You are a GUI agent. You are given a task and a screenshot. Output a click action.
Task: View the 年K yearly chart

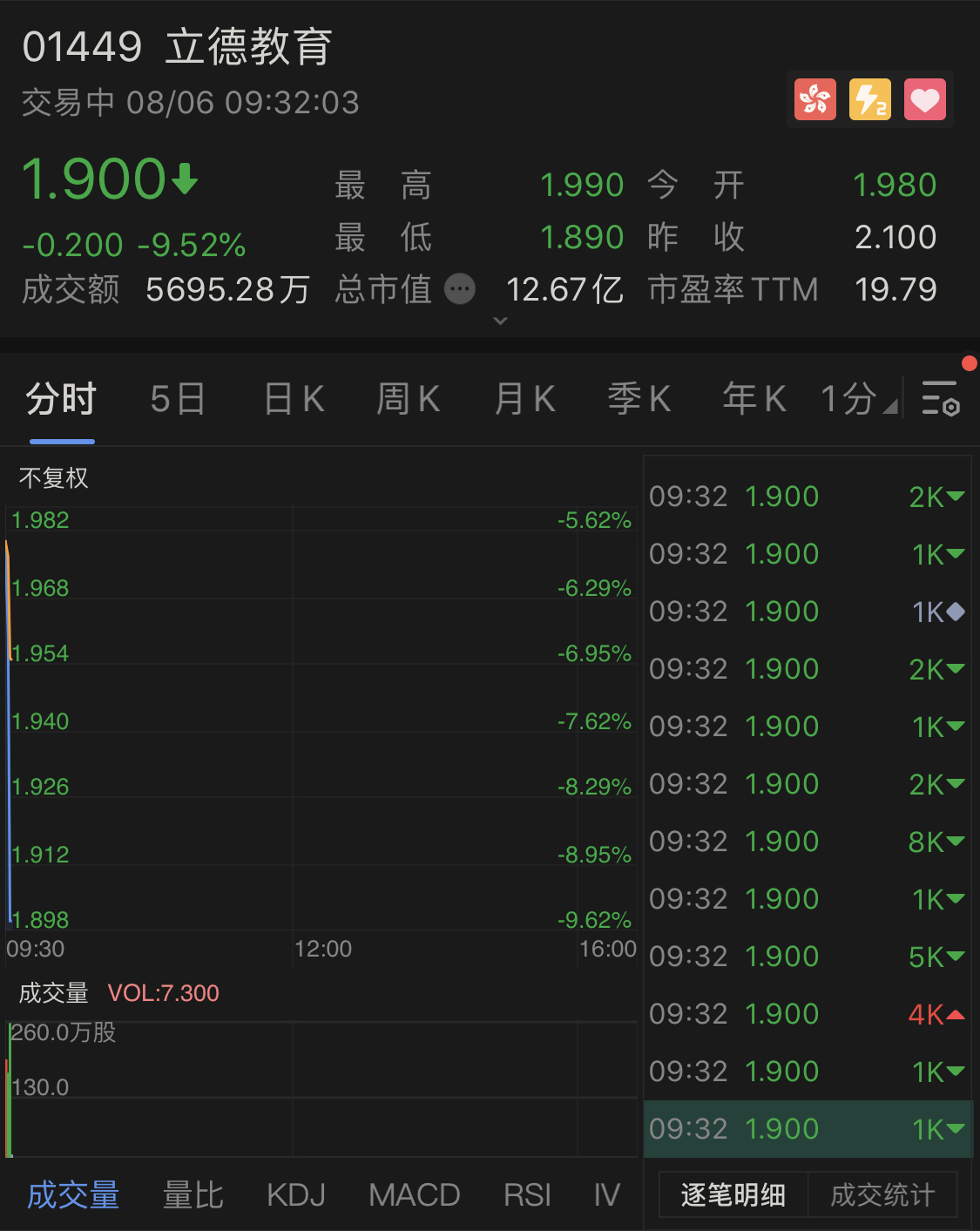click(x=754, y=400)
